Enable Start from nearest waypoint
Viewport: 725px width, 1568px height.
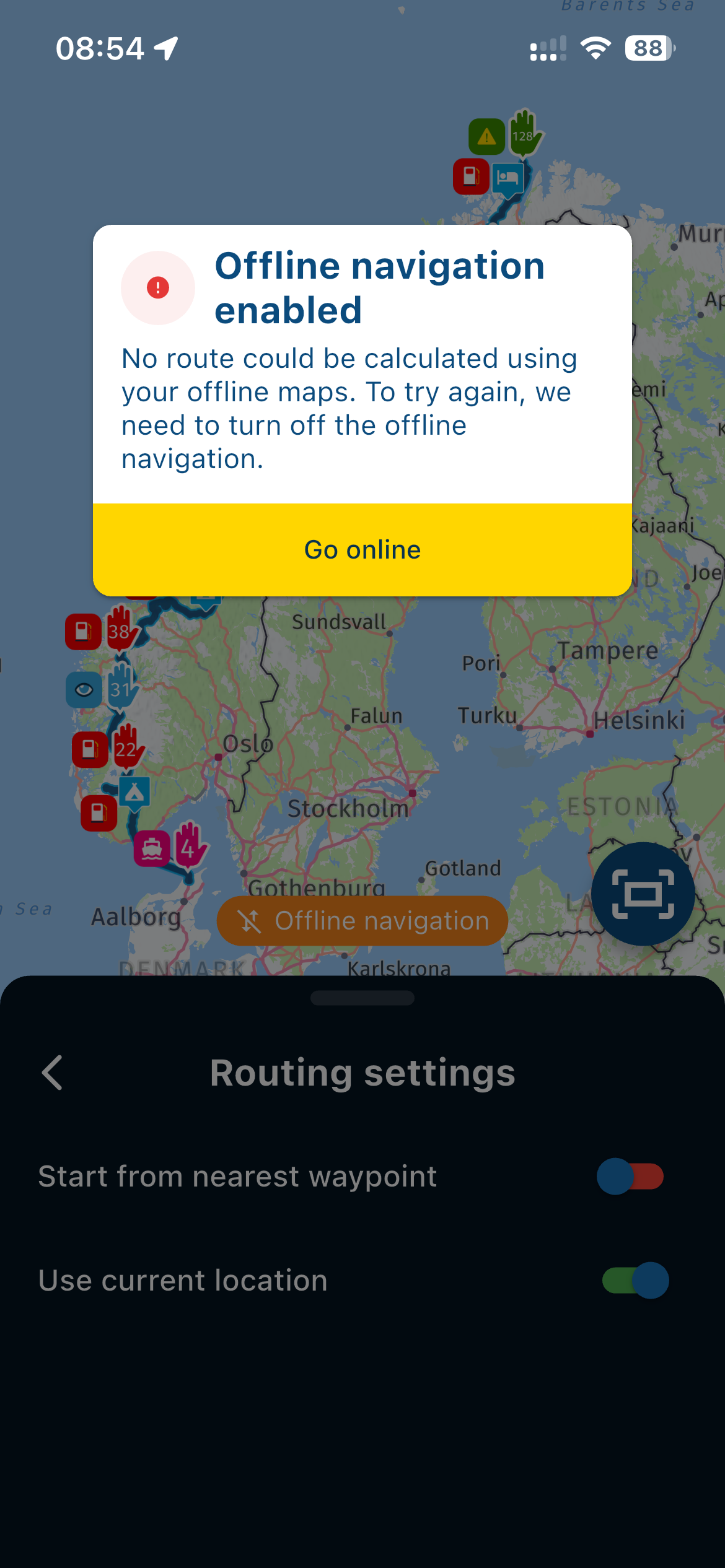pyautogui.click(x=631, y=1177)
